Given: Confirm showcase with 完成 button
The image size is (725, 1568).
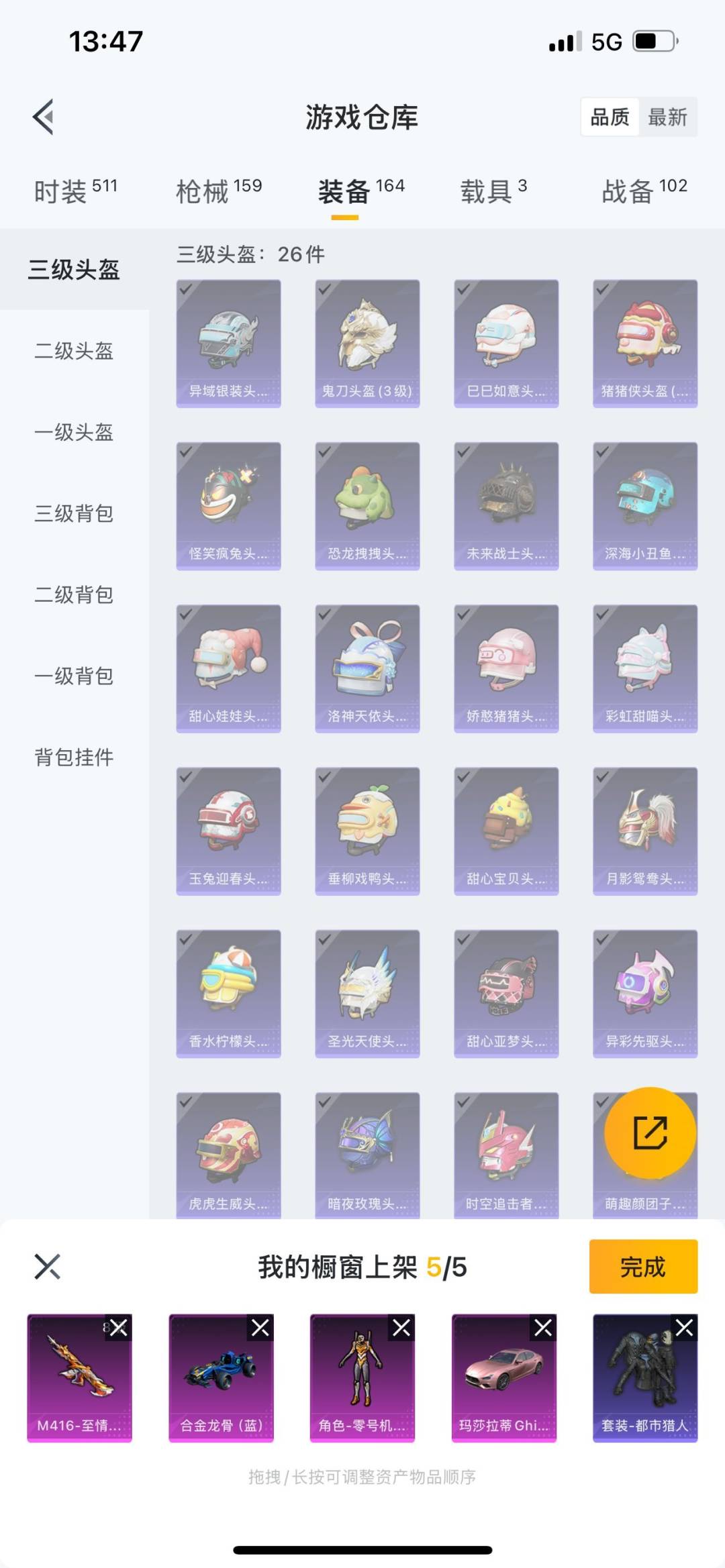Looking at the screenshot, I should point(643,1267).
